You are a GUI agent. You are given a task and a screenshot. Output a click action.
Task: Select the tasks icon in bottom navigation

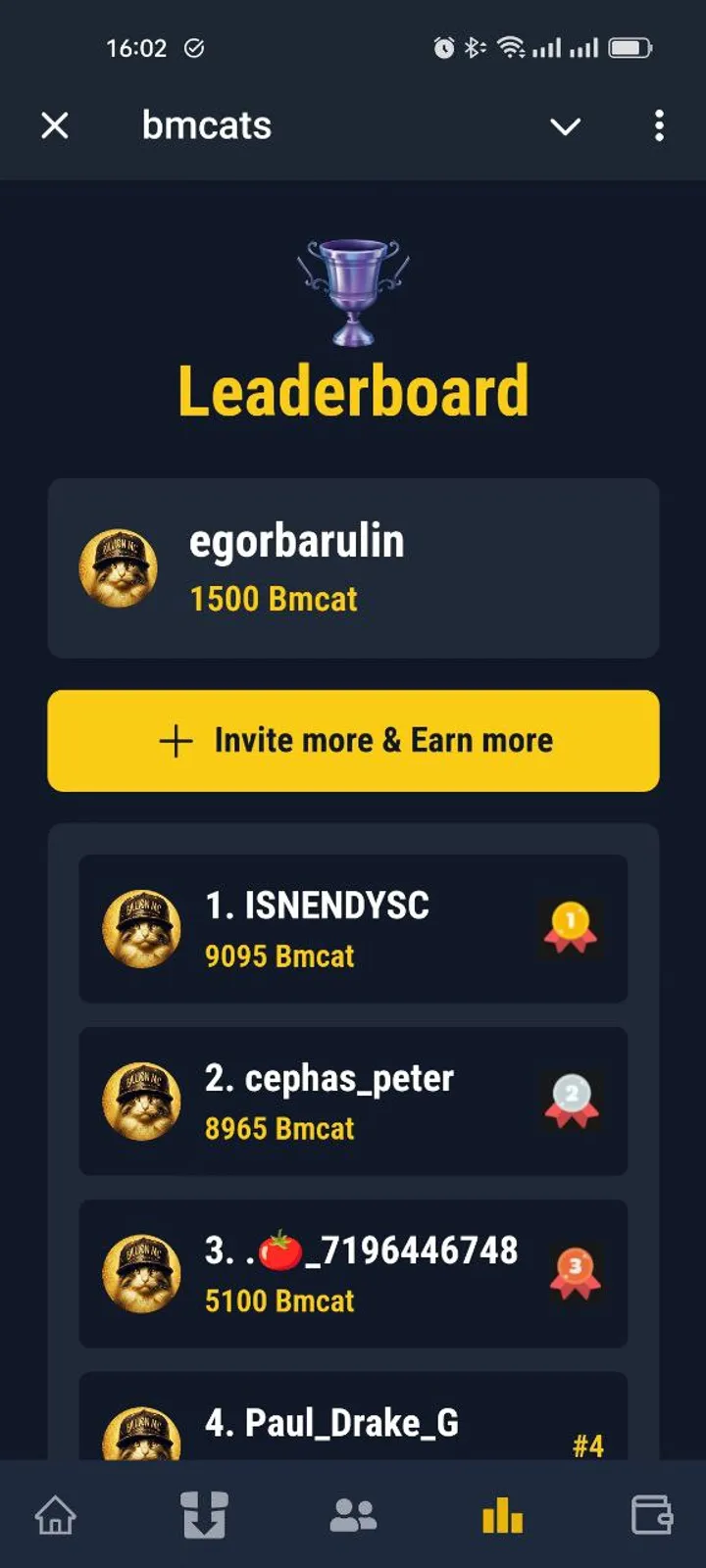(x=205, y=1514)
